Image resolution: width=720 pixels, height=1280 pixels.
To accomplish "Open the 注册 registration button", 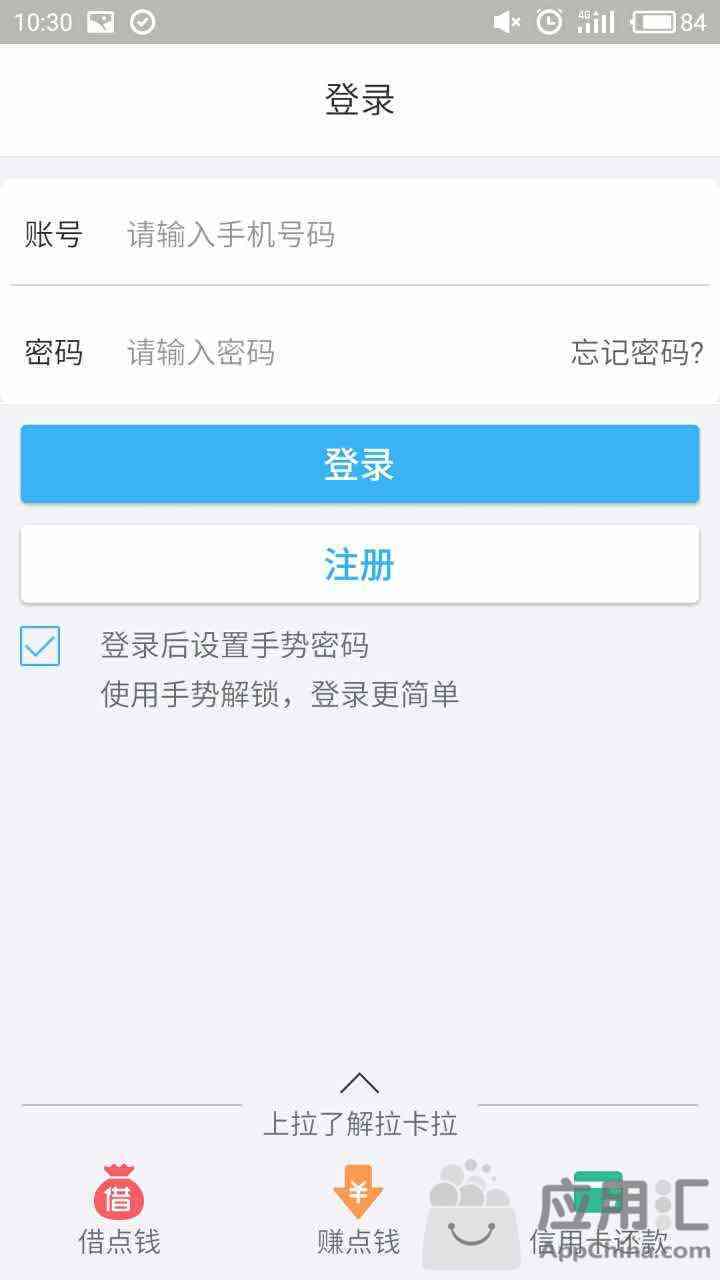I will pos(360,565).
